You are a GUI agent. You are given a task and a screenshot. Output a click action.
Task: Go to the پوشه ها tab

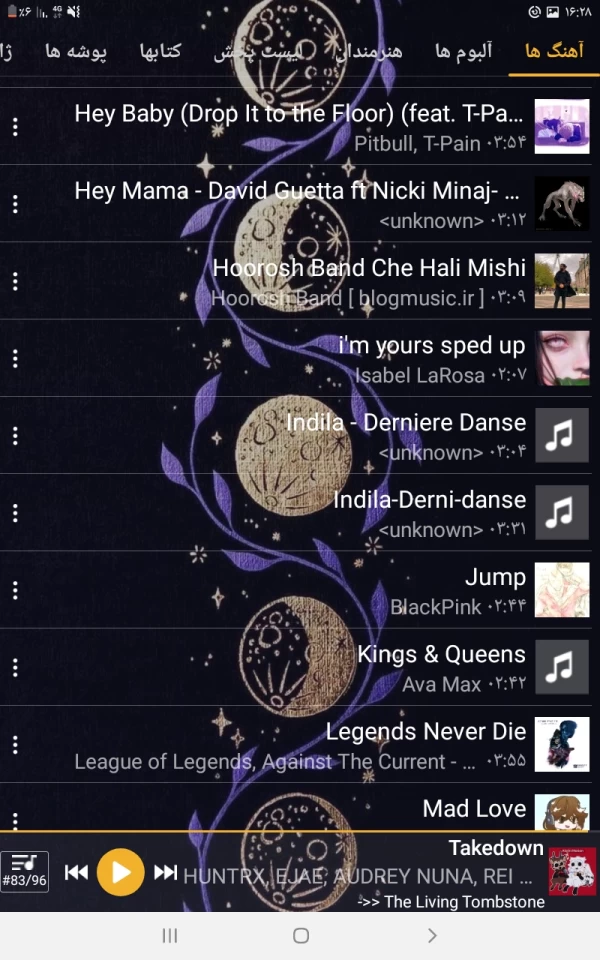pos(76,52)
